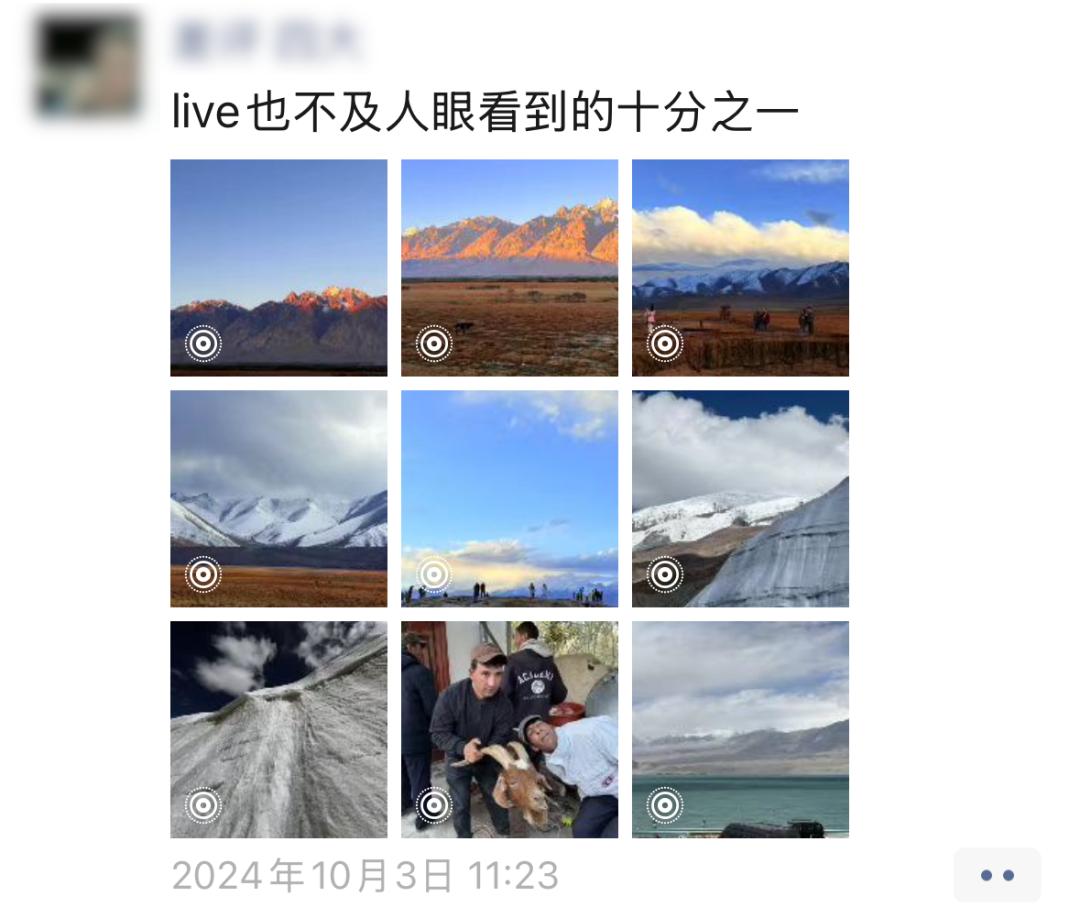The height and width of the screenshot is (918, 1080).
Task: Open the poster's blurred username
Action: [x=266, y=41]
